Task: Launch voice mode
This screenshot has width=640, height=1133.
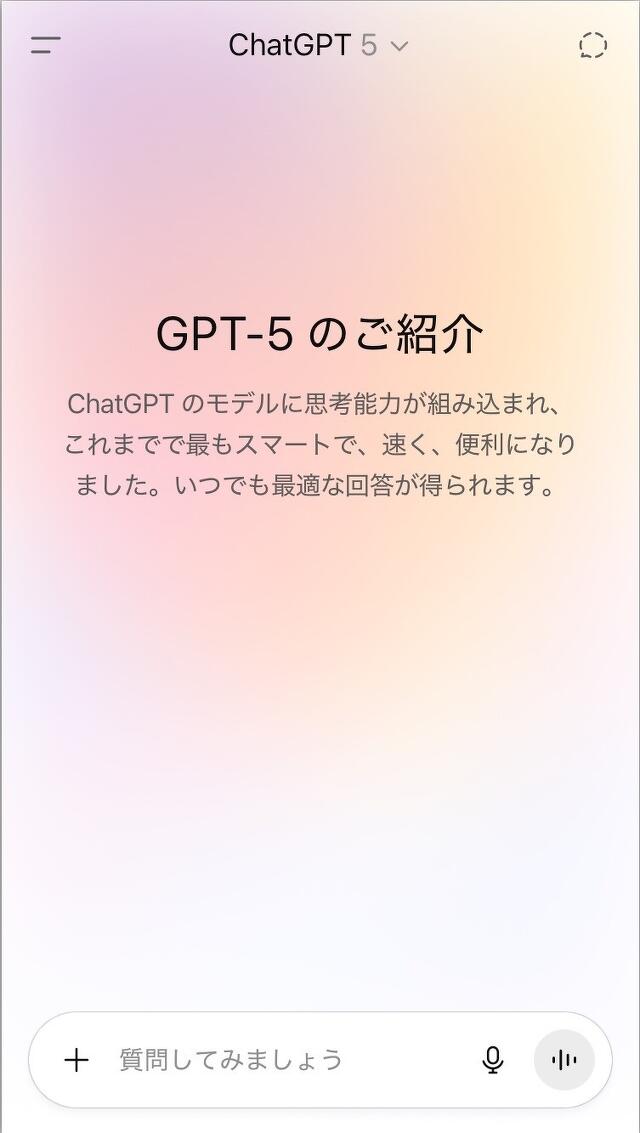Action: click(564, 1060)
